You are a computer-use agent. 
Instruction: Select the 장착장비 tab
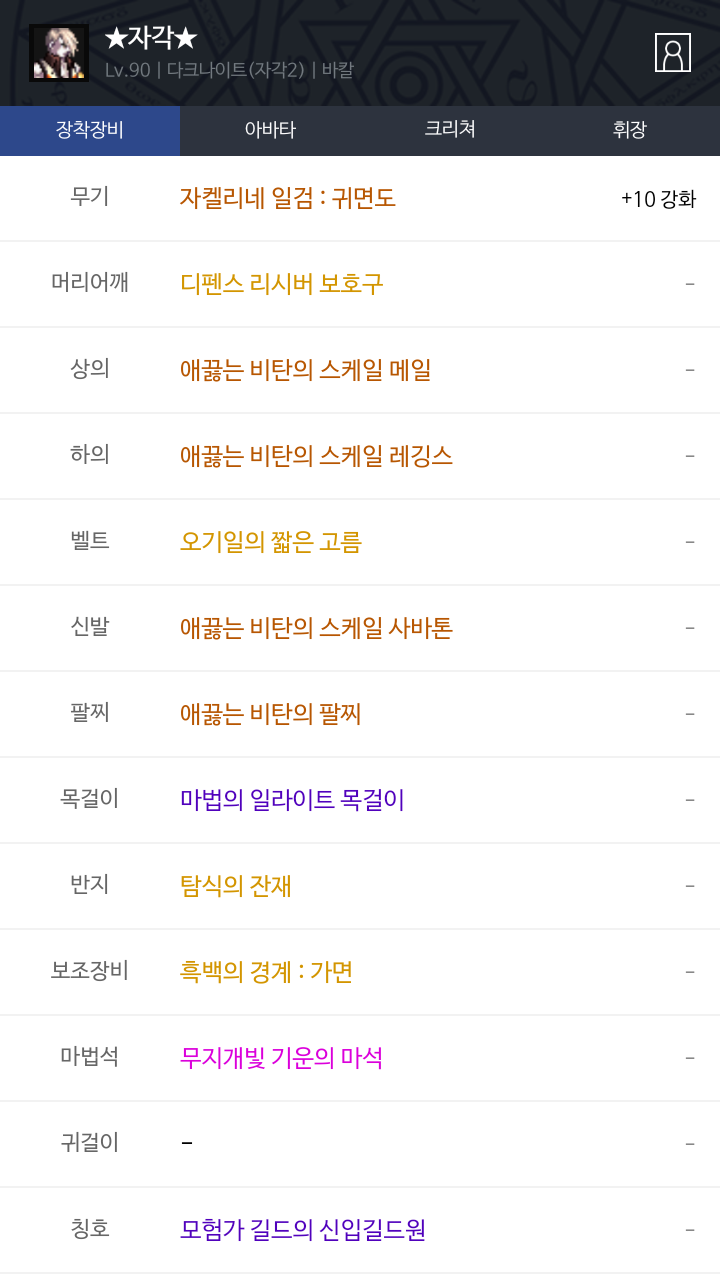click(x=90, y=130)
